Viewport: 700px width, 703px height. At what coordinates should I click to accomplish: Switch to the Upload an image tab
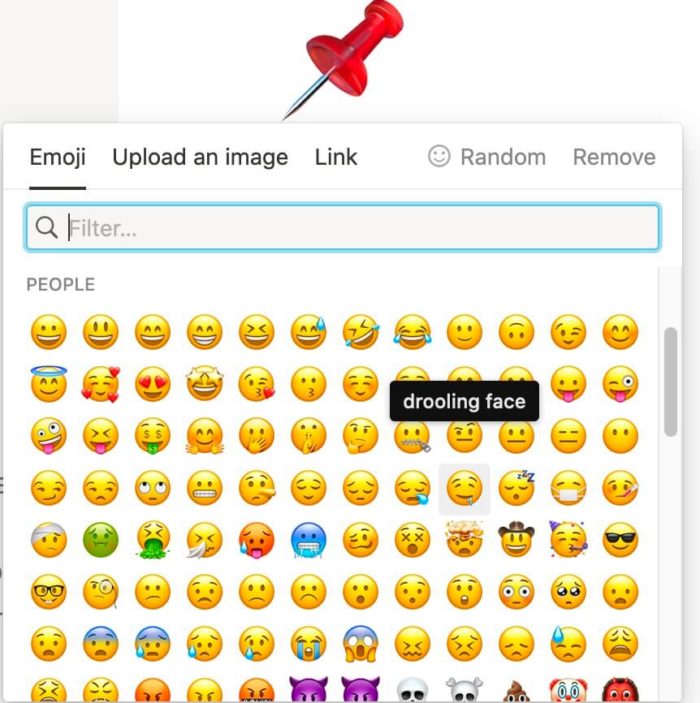point(200,157)
